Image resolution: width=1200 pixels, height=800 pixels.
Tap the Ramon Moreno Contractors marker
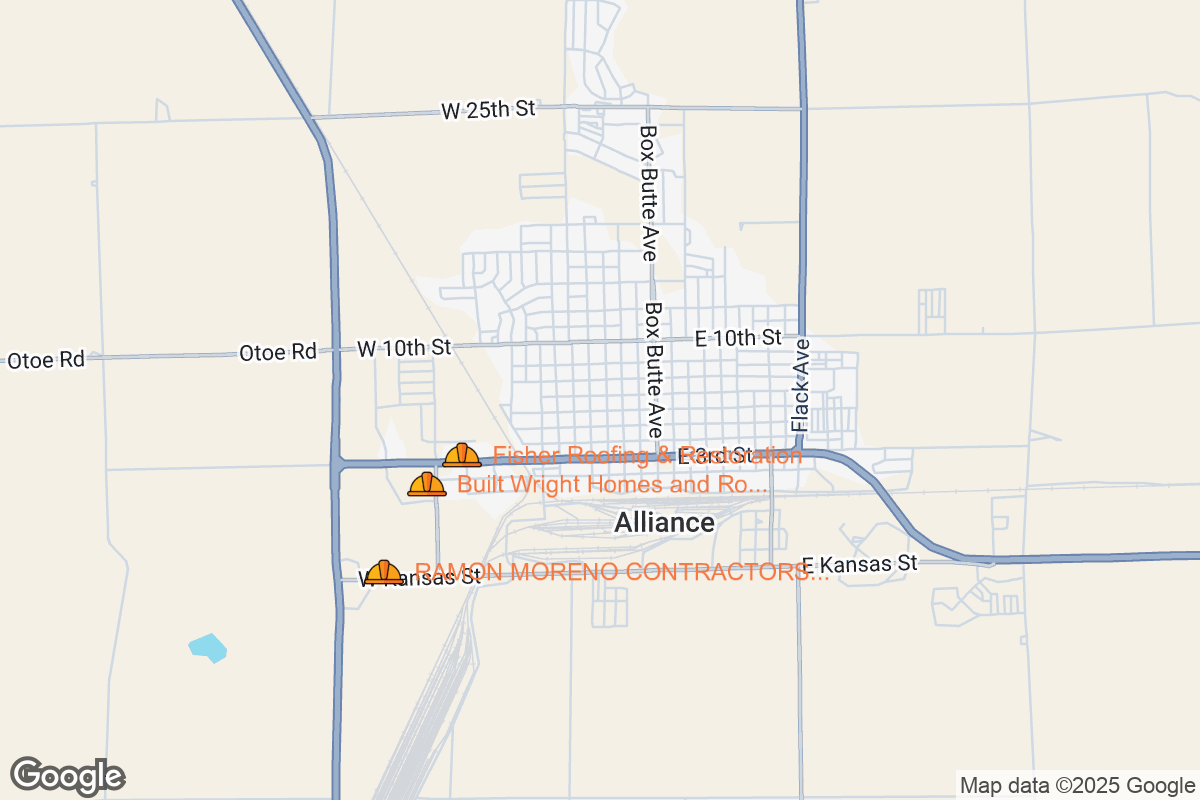pos(383,572)
